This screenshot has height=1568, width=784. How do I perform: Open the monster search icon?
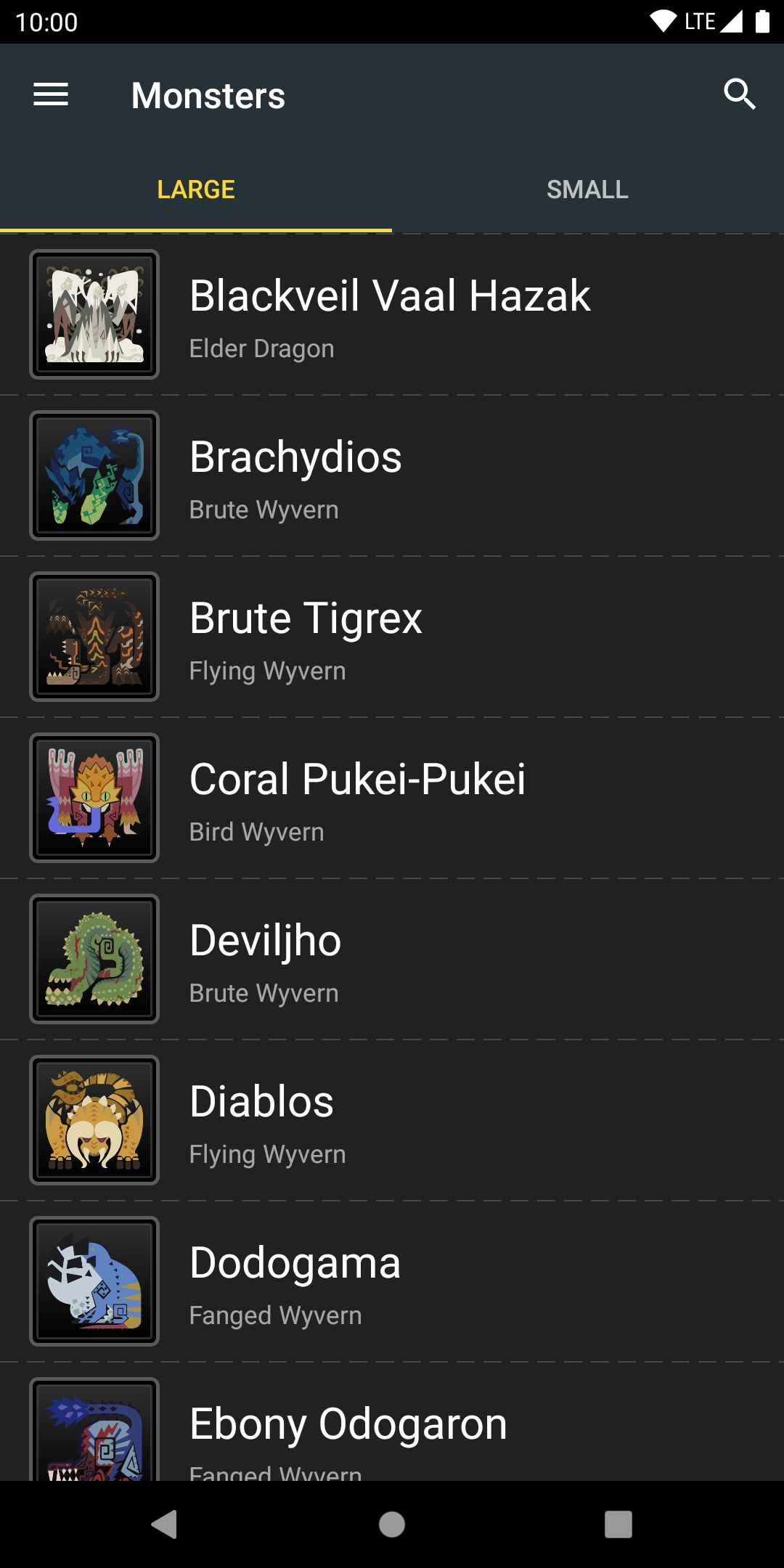739,95
